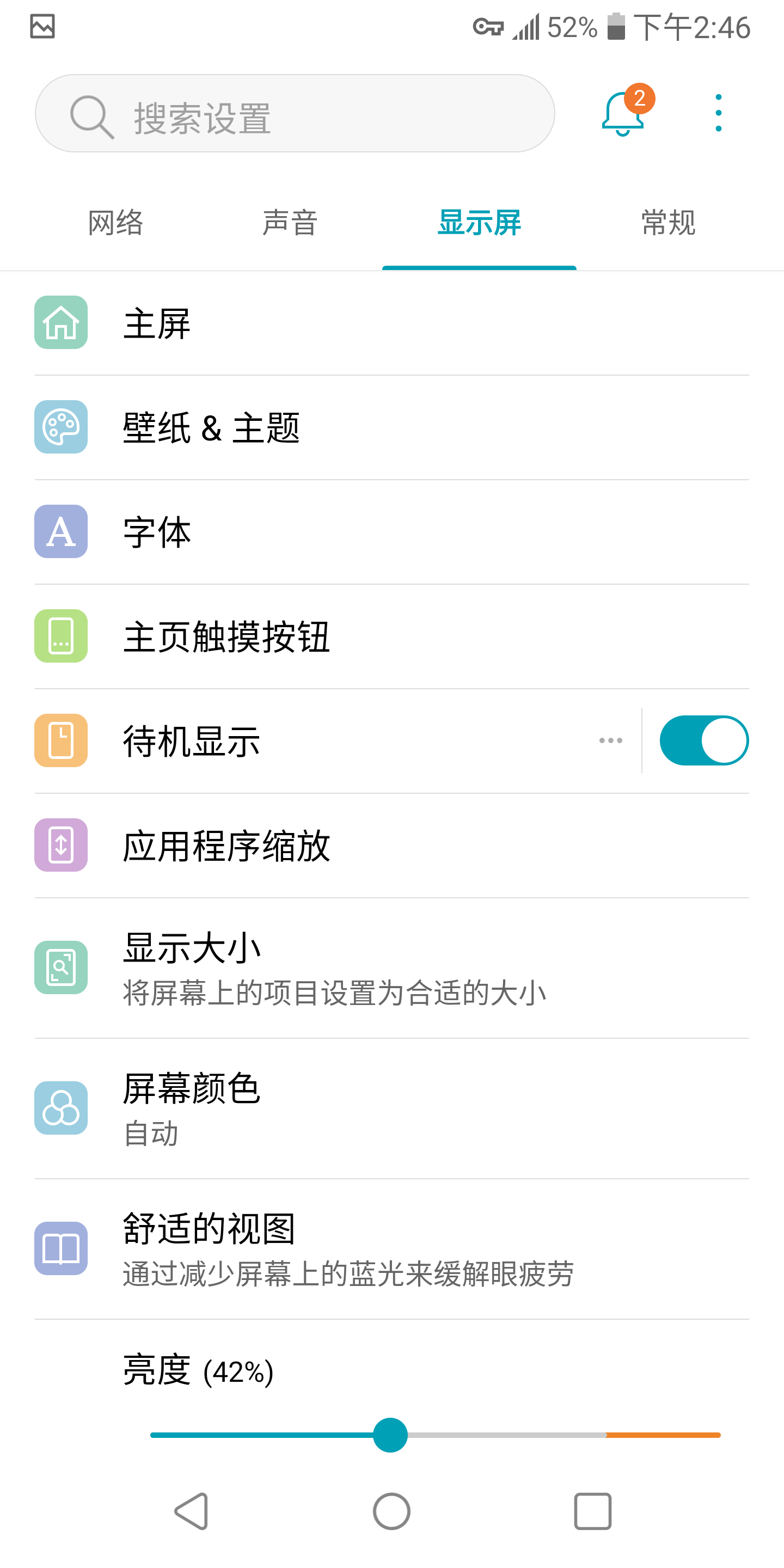The height and width of the screenshot is (1568, 784).
Task: Open the three-dot overflow menu
Action: click(718, 113)
